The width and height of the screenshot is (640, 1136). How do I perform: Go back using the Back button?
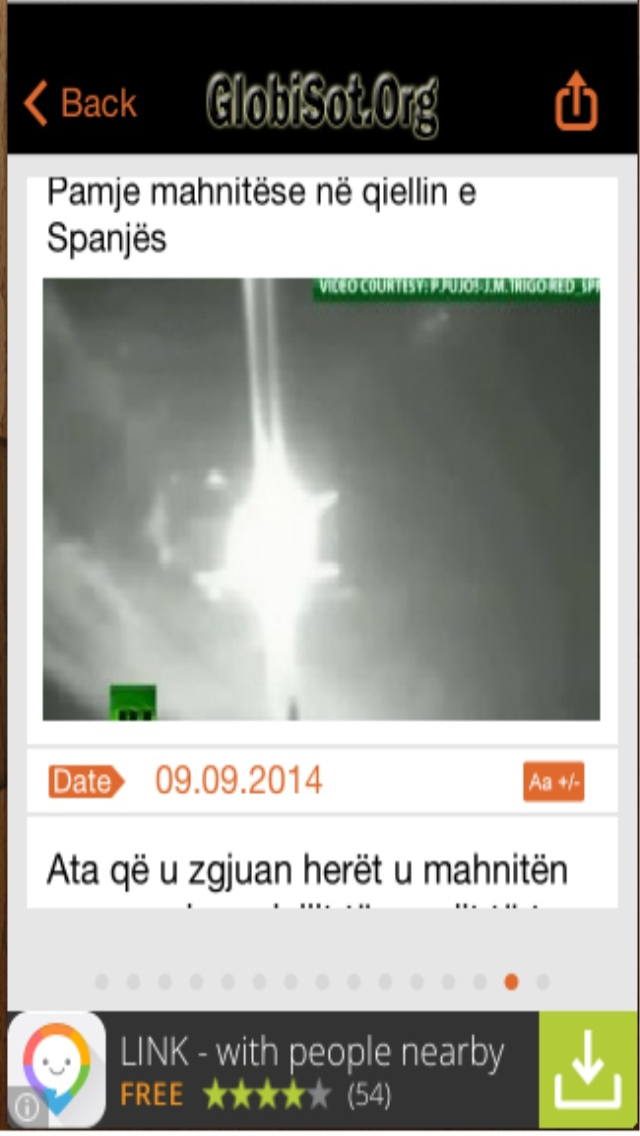[x=80, y=103]
